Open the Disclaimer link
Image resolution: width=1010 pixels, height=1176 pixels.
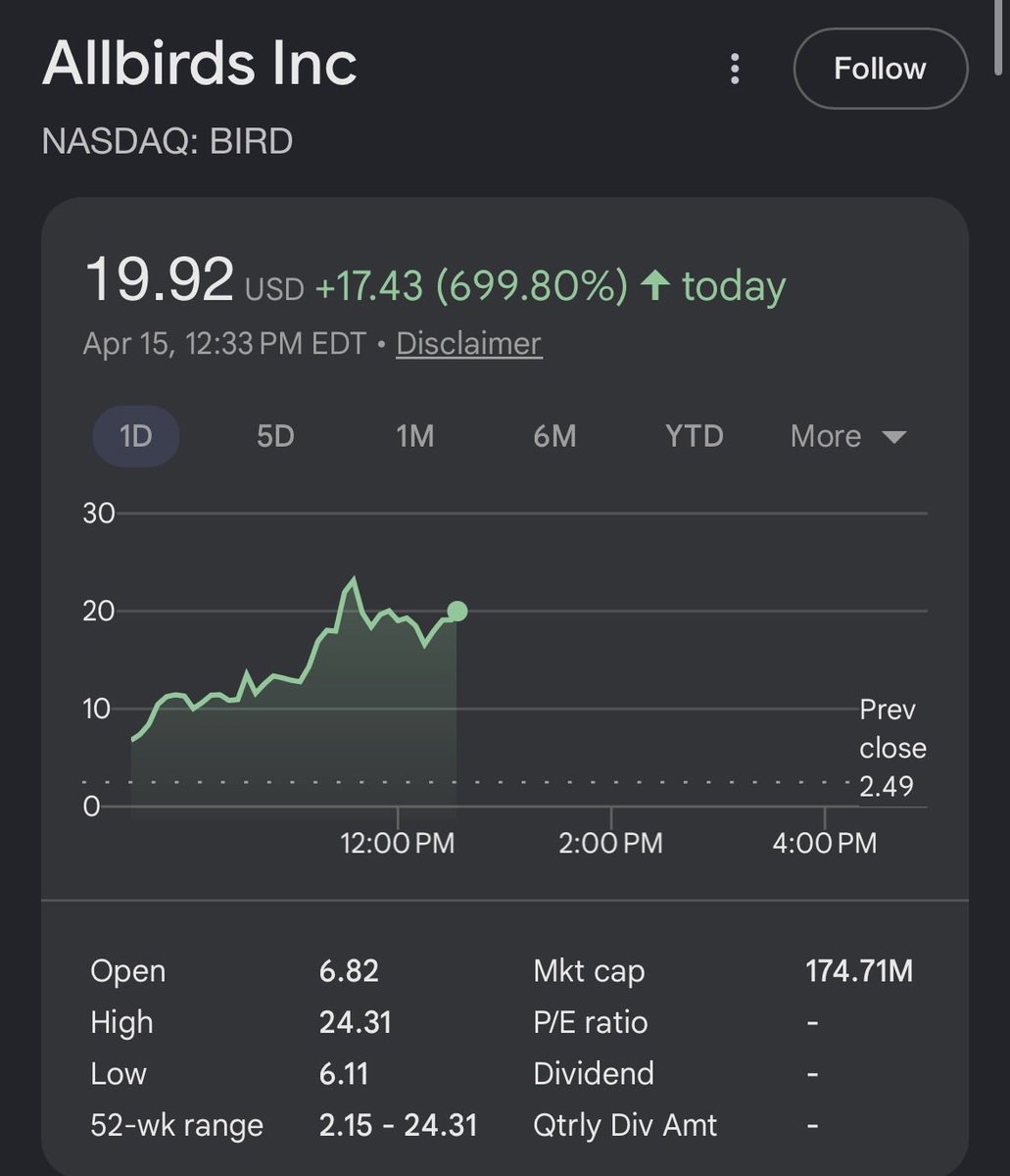point(468,344)
